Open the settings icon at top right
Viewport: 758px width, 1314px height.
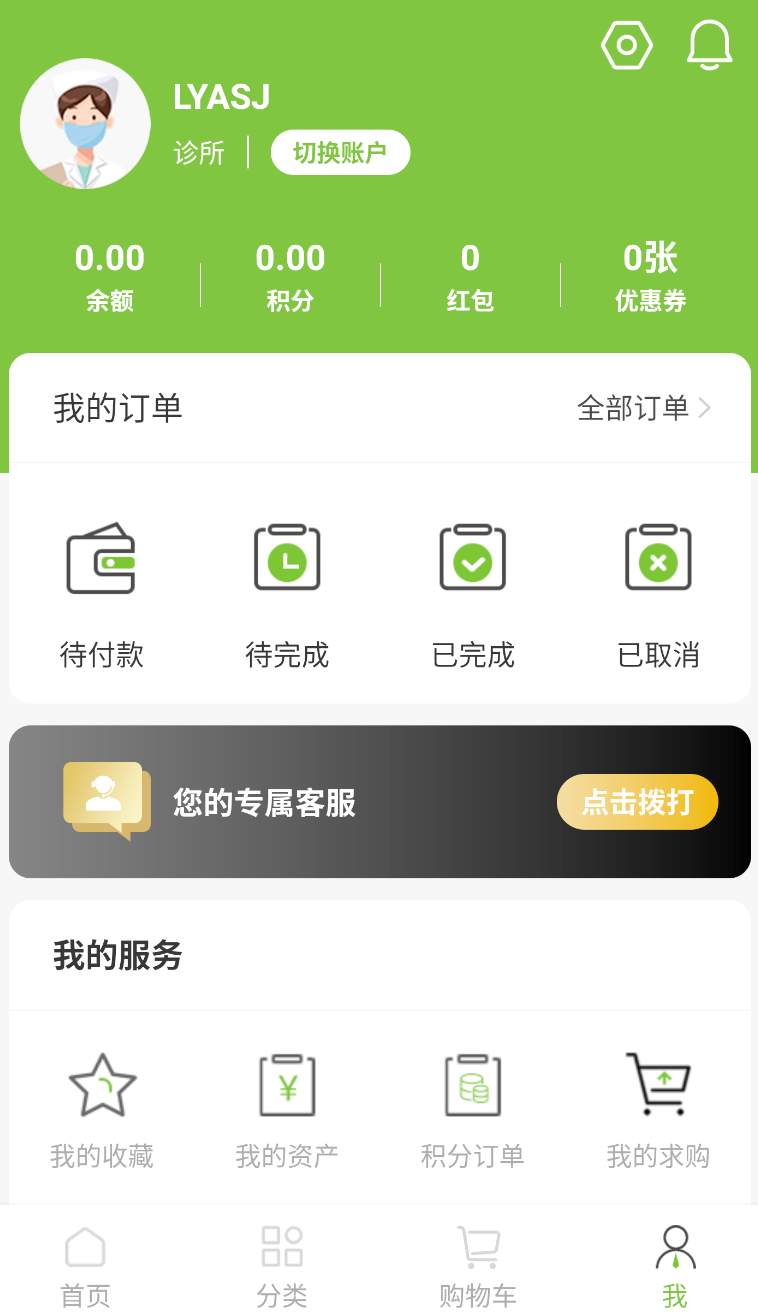click(627, 45)
